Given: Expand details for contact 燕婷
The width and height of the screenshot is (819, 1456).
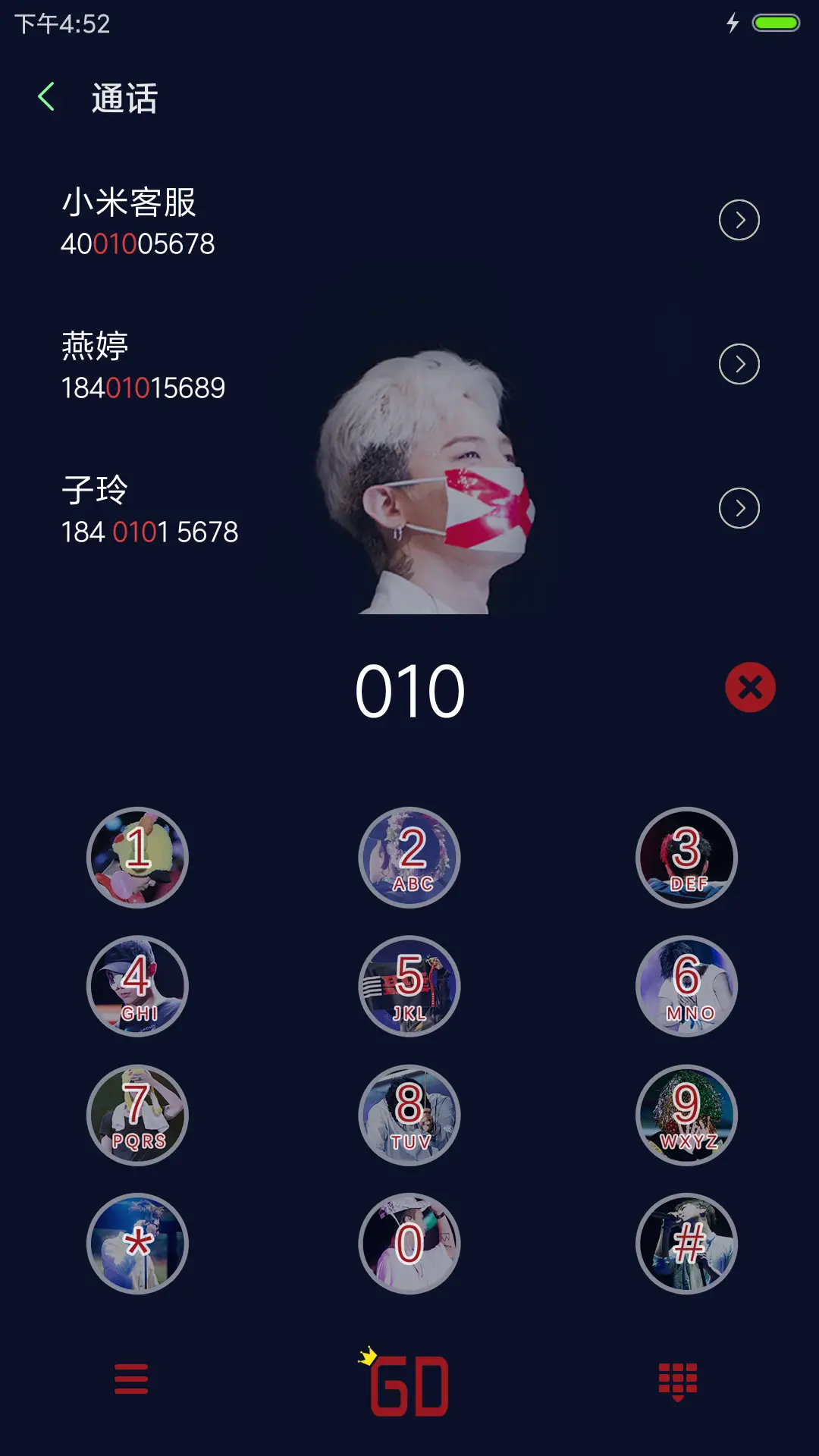Looking at the screenshot, I should tap(739, 363).
